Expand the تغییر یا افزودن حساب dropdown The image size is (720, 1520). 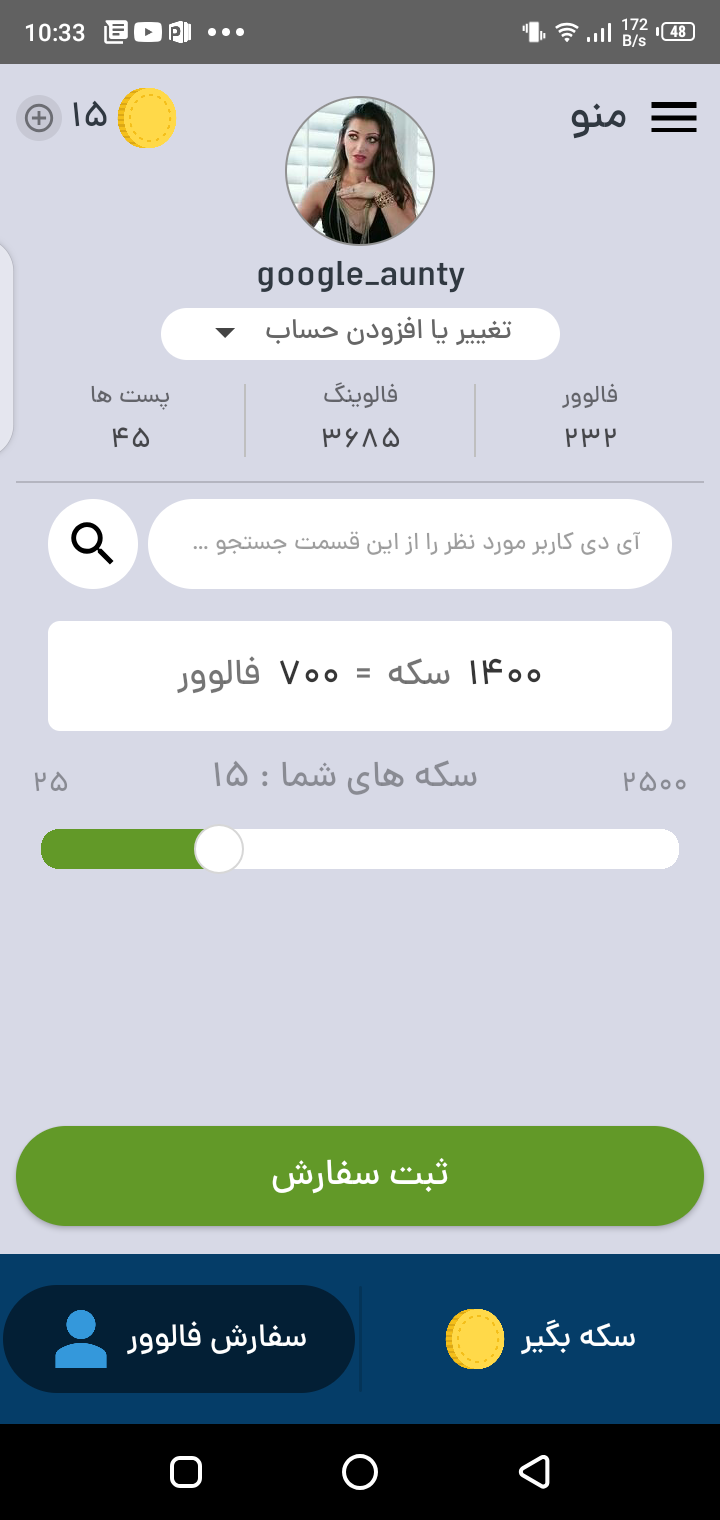(360, 333)
